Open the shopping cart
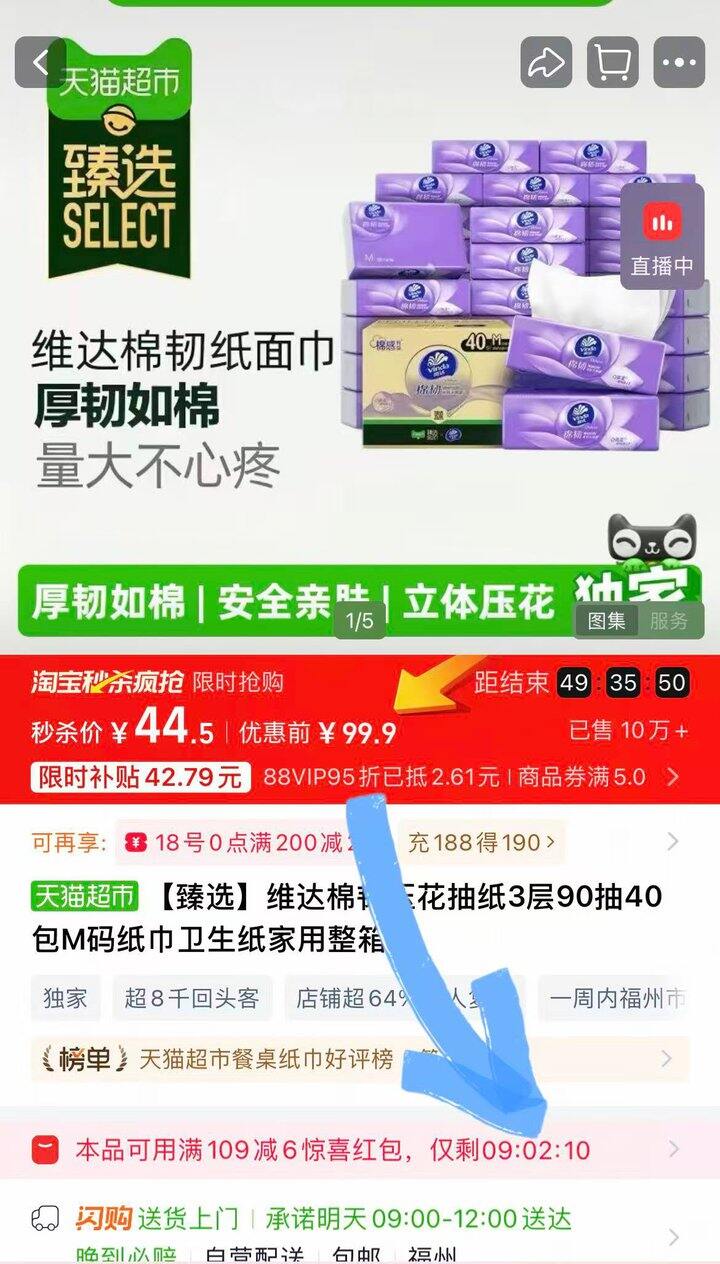720x1264 pixels. [x=612, y=63]
